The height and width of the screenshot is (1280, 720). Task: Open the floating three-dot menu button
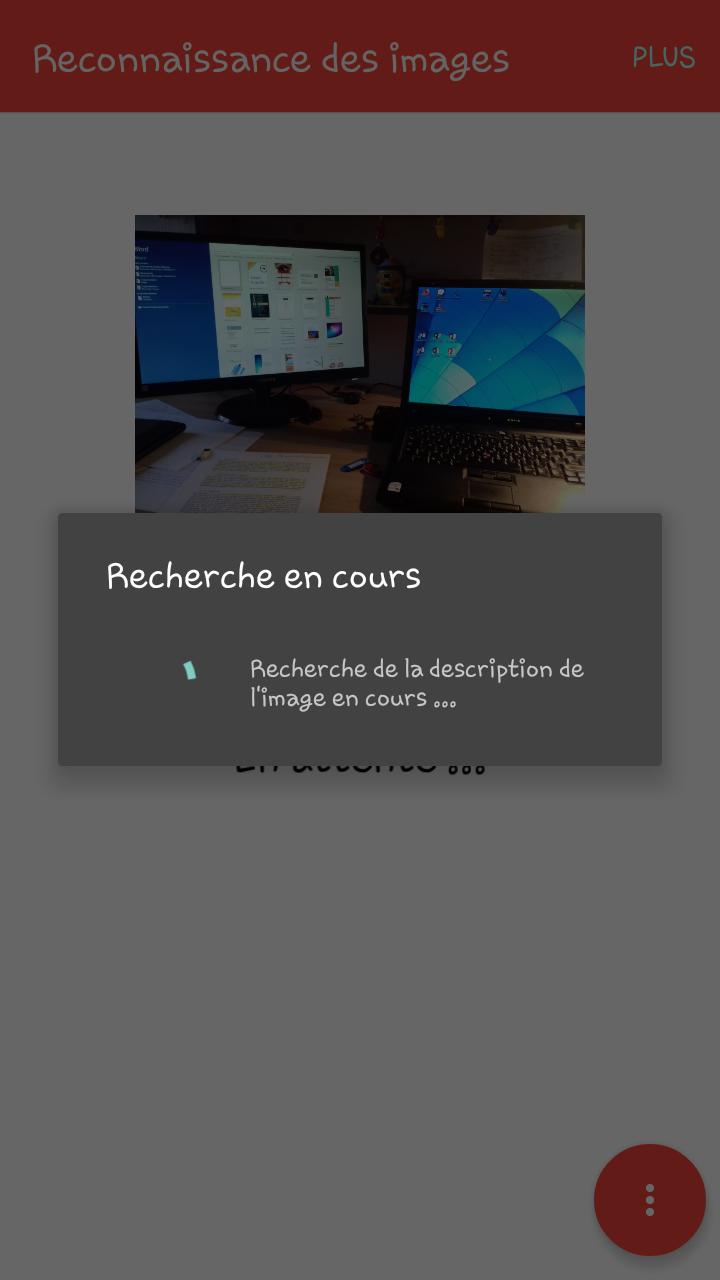tap(649, 1199)
